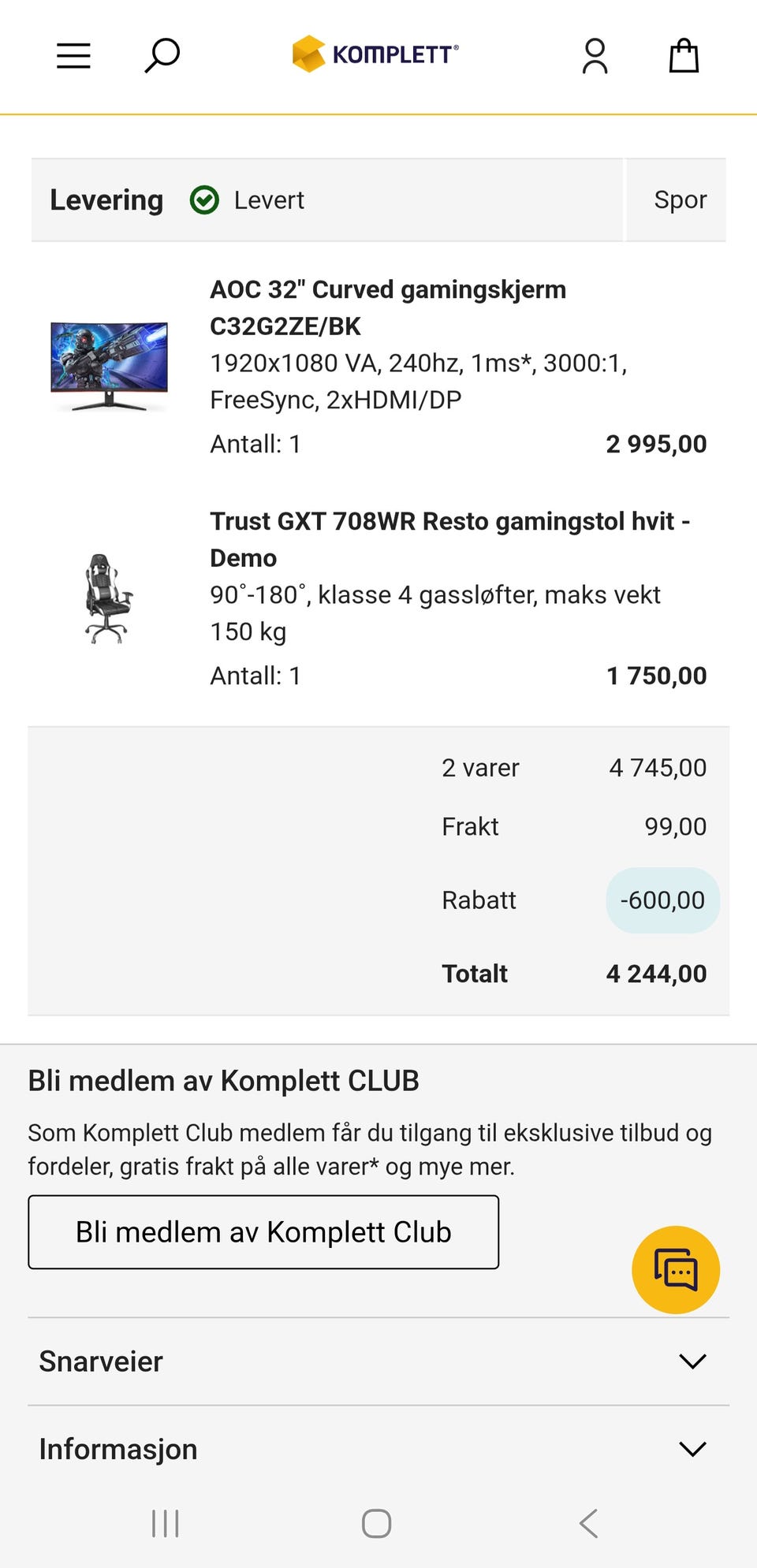
Task: Click the green delivered checkmark icon
Action: pyautogui.click(x=204, y=200)
